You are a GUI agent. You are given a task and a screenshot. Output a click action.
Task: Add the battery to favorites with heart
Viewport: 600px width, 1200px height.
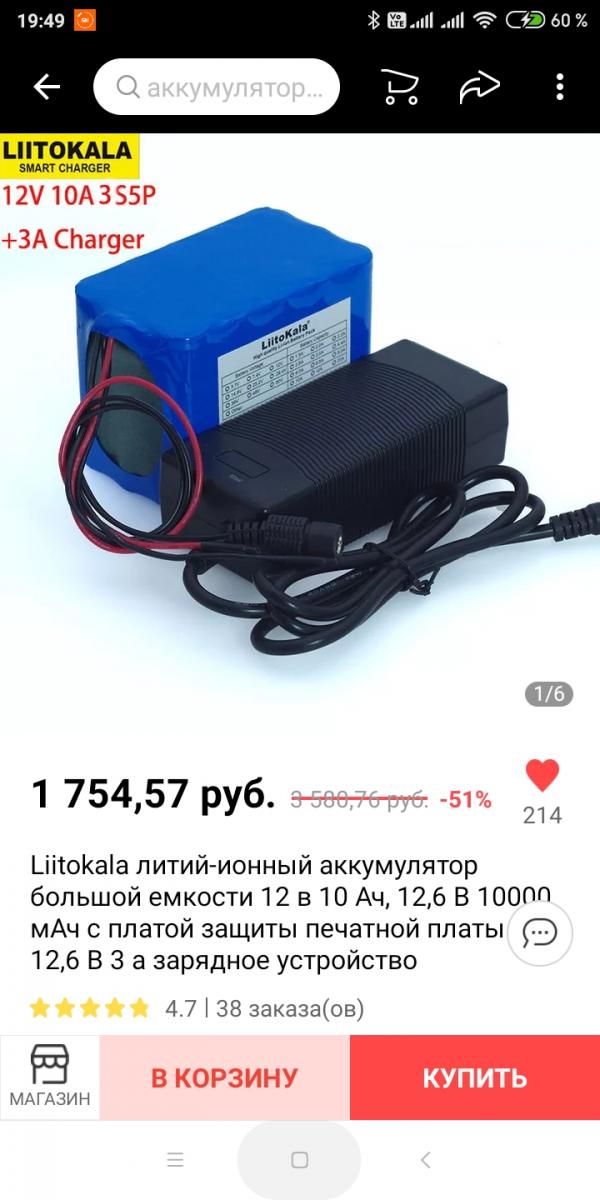542,777
